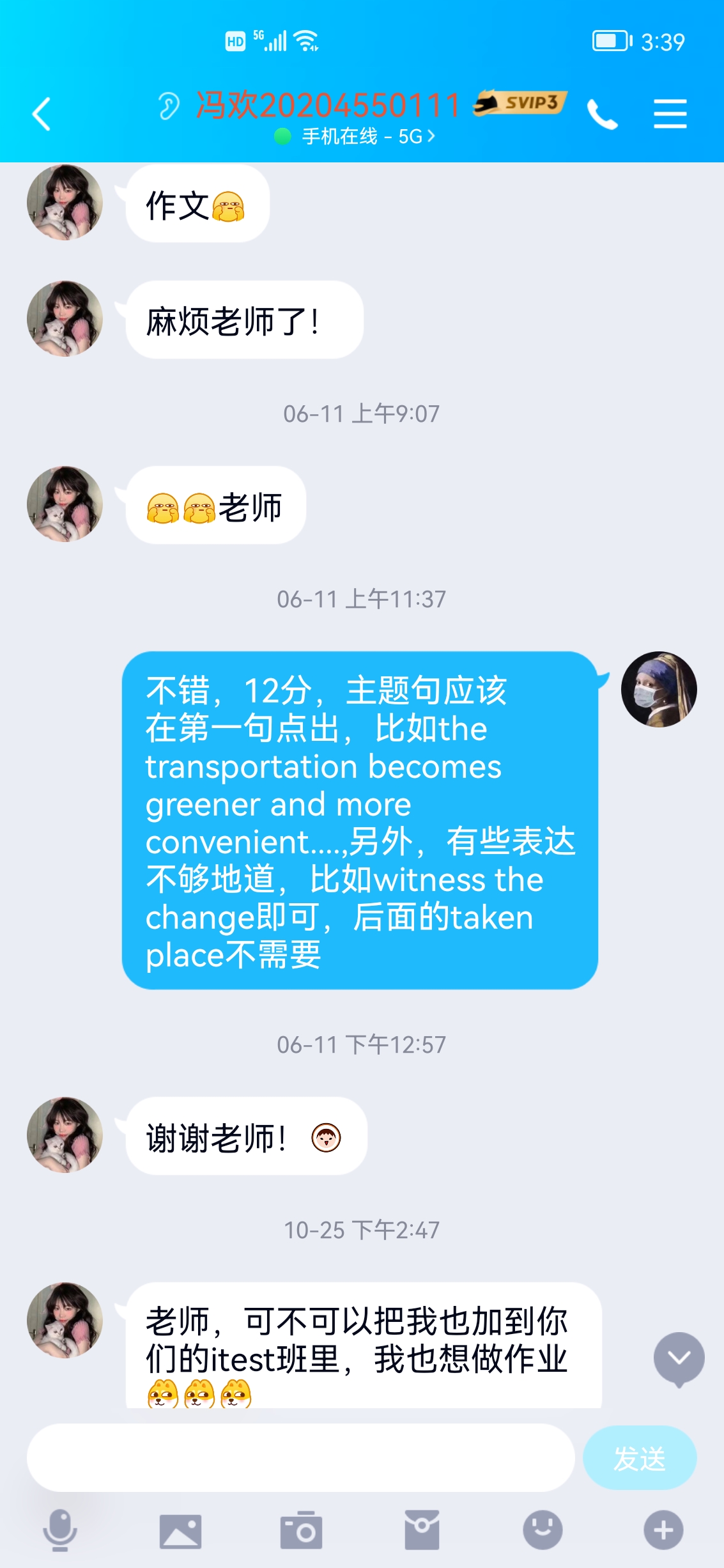Record a voice message with the microphone
This screenshot has height=1568, width=724.
tap(60, 1530)
